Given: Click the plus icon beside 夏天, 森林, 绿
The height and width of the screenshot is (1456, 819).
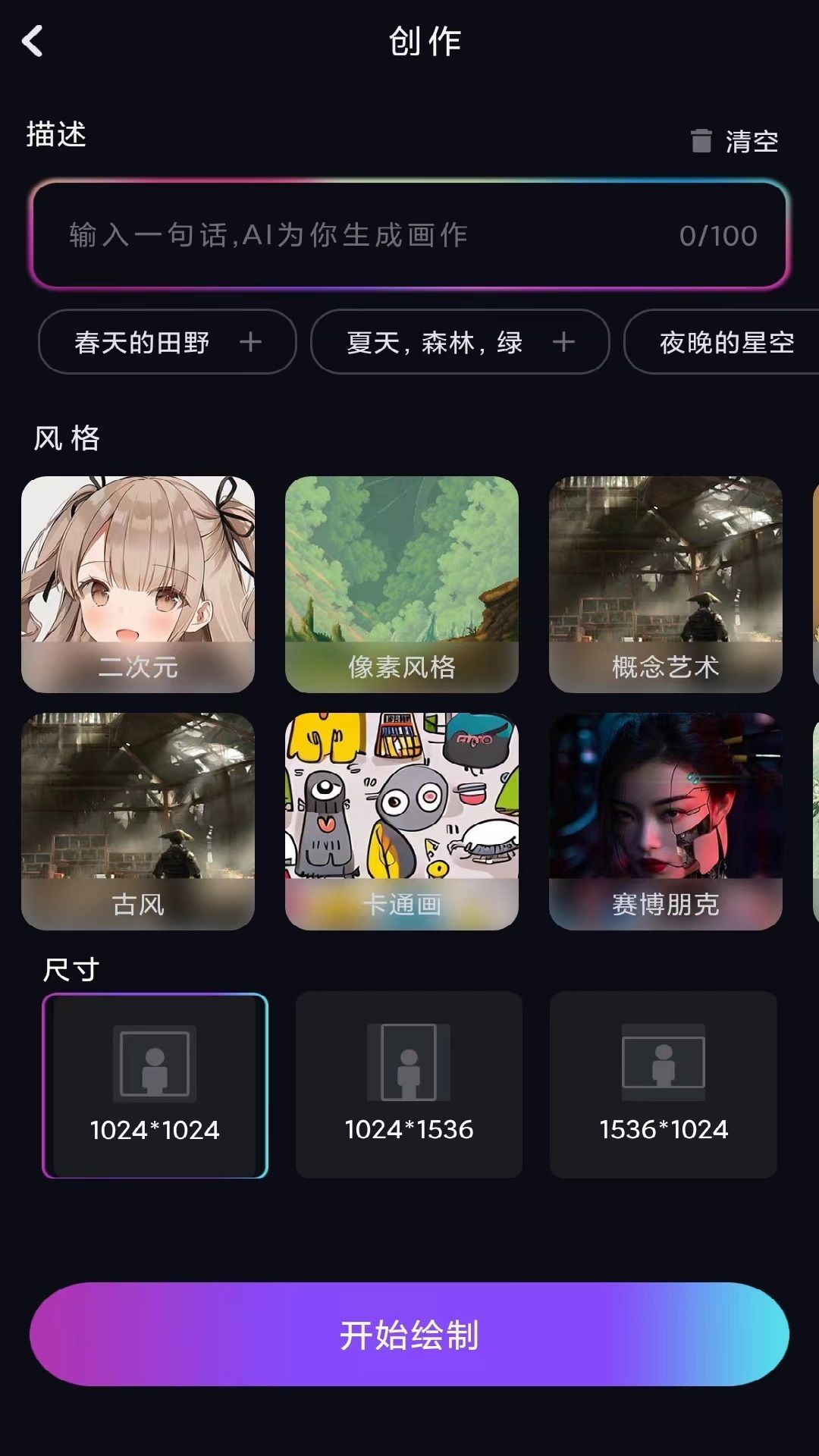Looking at the screenshot, I should click(x=564, y=343).
